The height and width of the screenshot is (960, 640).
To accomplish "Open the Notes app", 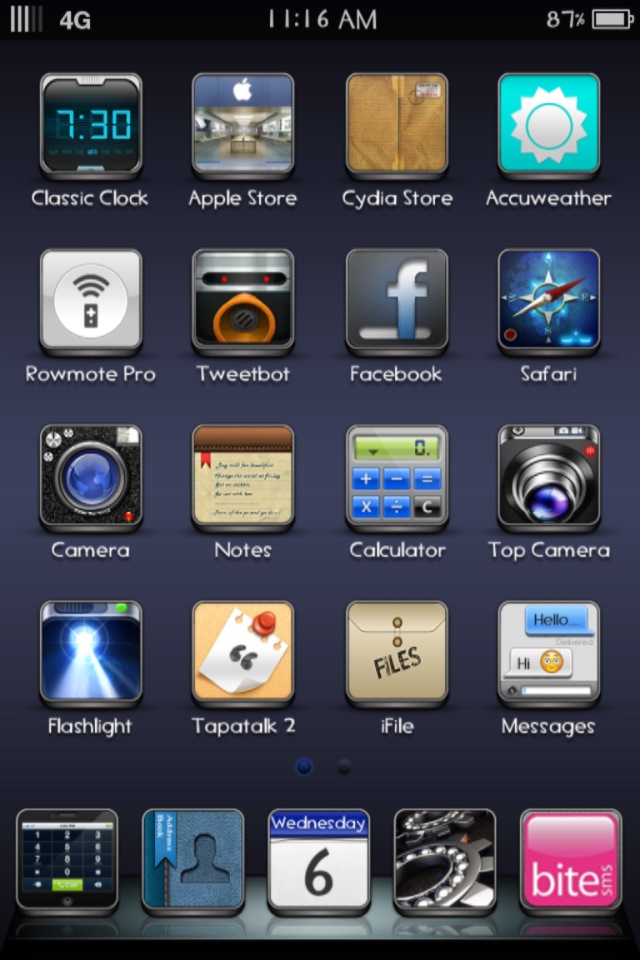I will (x=243, y=477).
